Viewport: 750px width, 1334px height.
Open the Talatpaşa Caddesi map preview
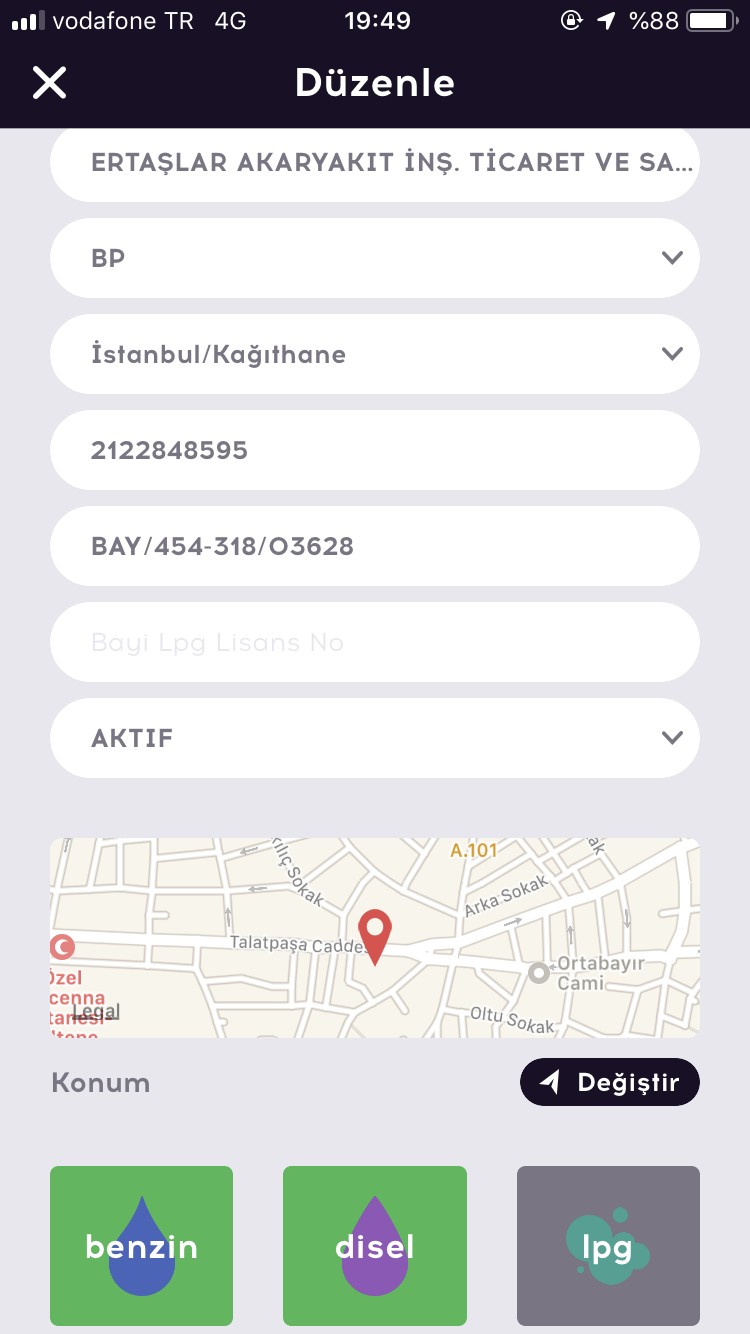(375, 938)
